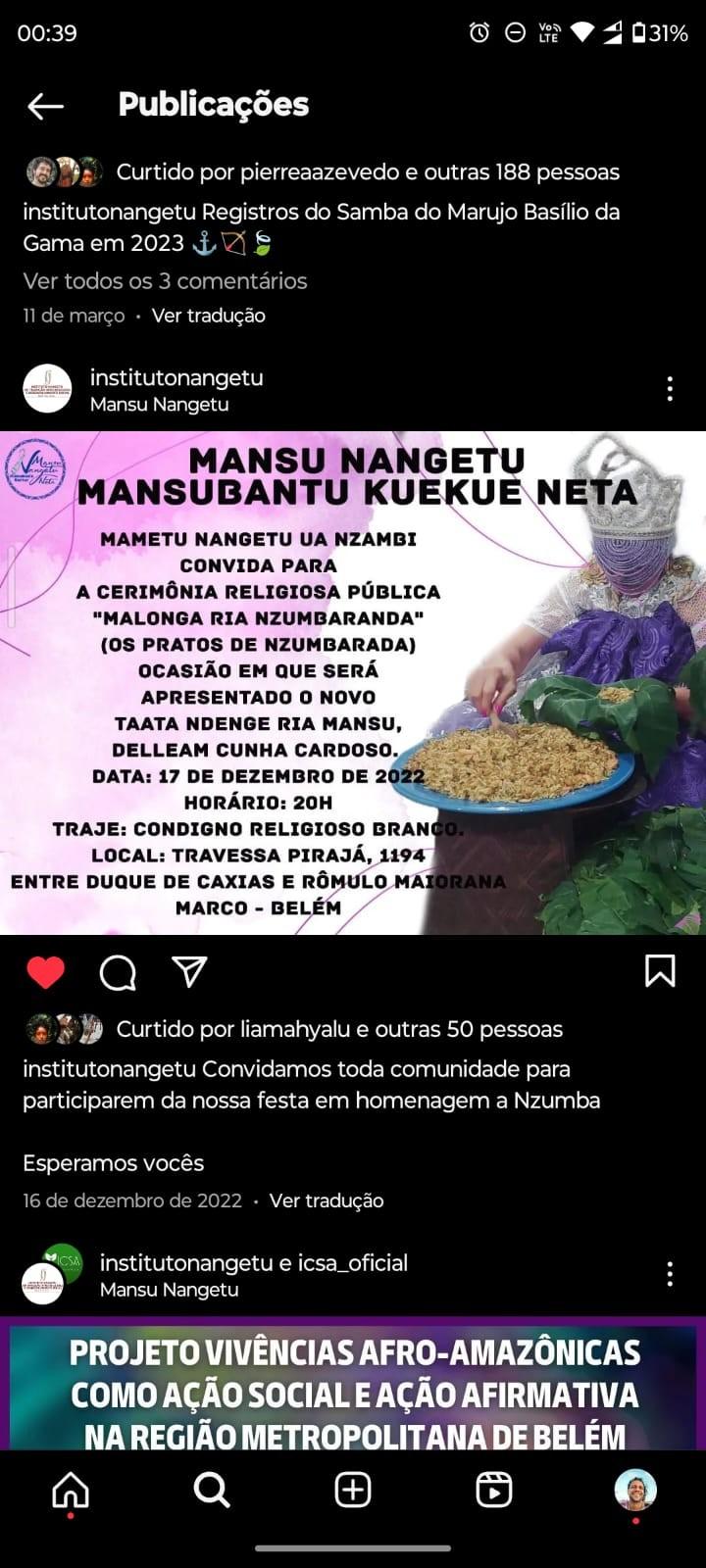Switch to the Home tab

pyautogui.click(x=71, y=1490)
